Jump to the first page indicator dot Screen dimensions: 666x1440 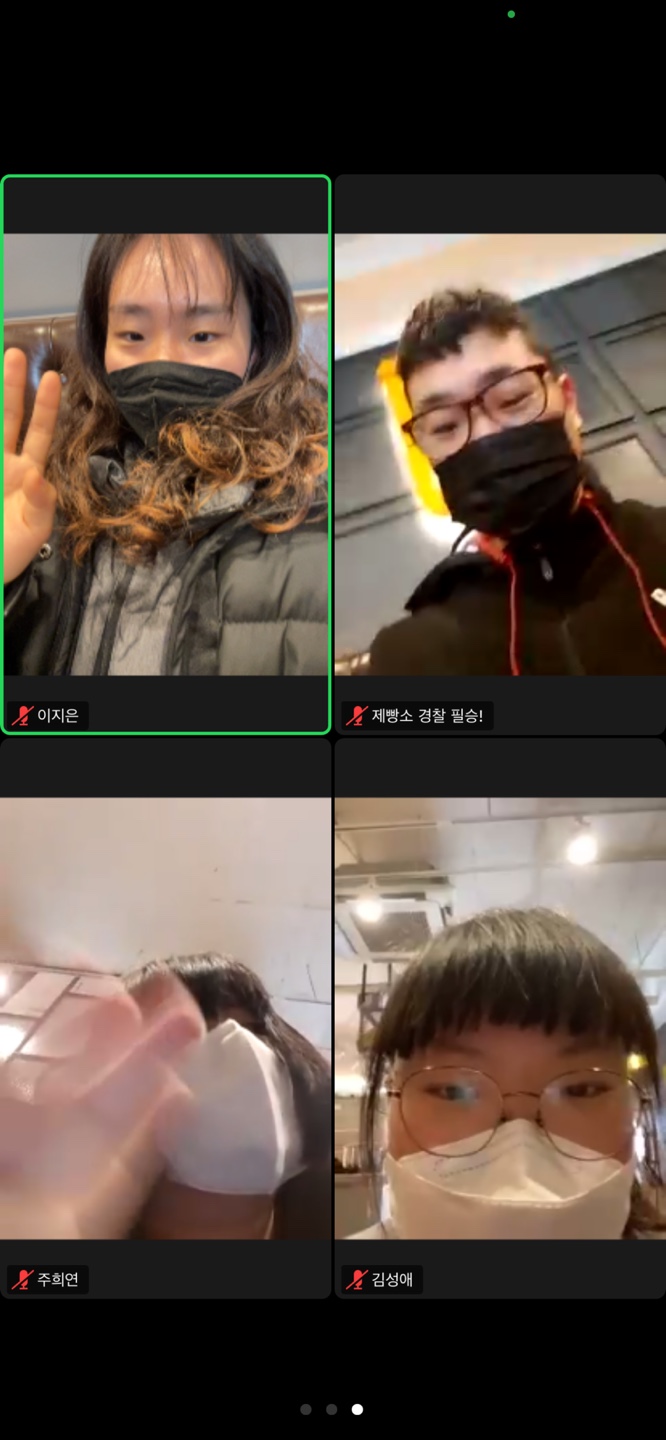[306, 1409]
